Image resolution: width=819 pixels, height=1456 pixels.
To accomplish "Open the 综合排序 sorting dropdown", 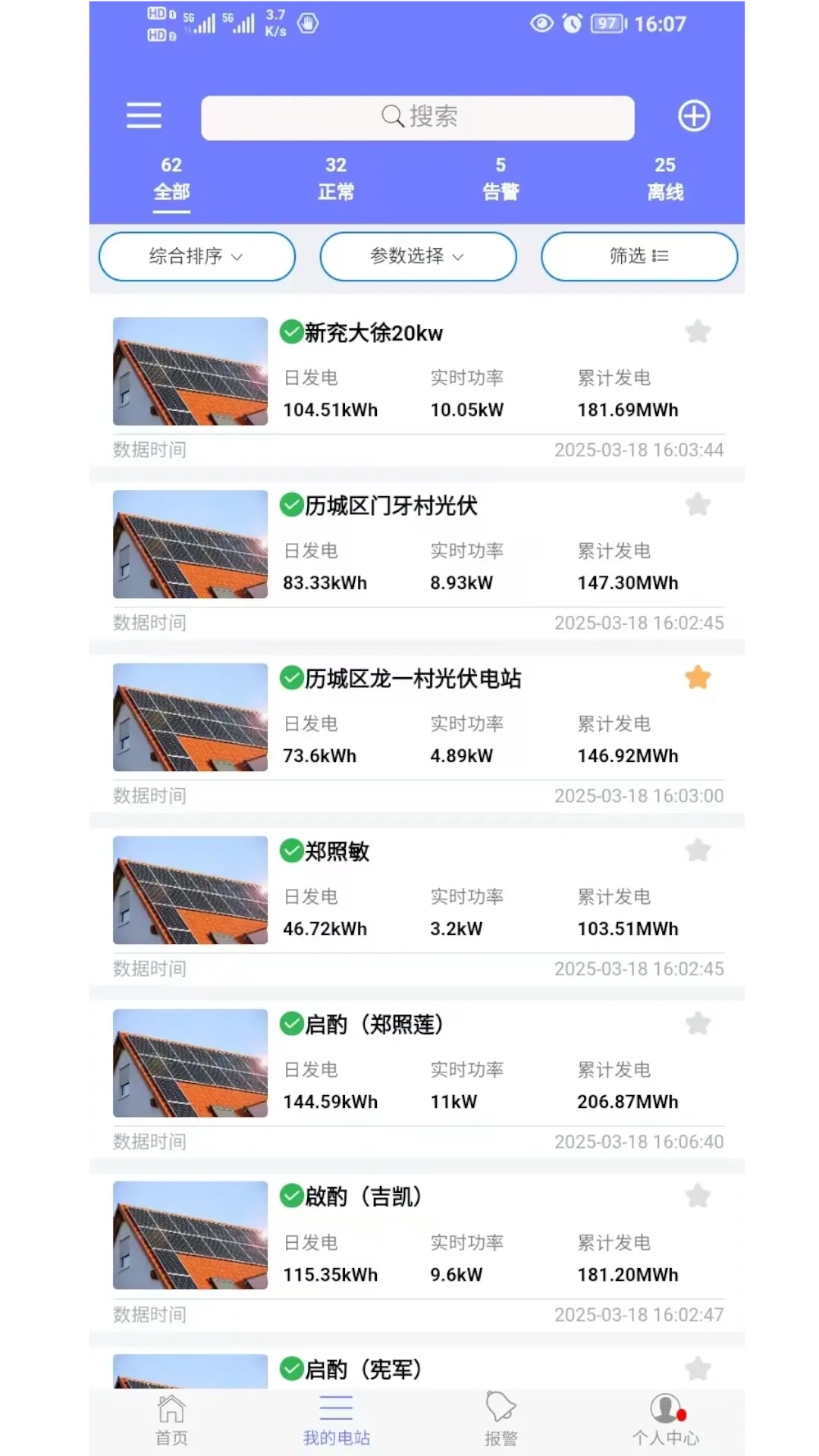I will [x=196, y=256].
